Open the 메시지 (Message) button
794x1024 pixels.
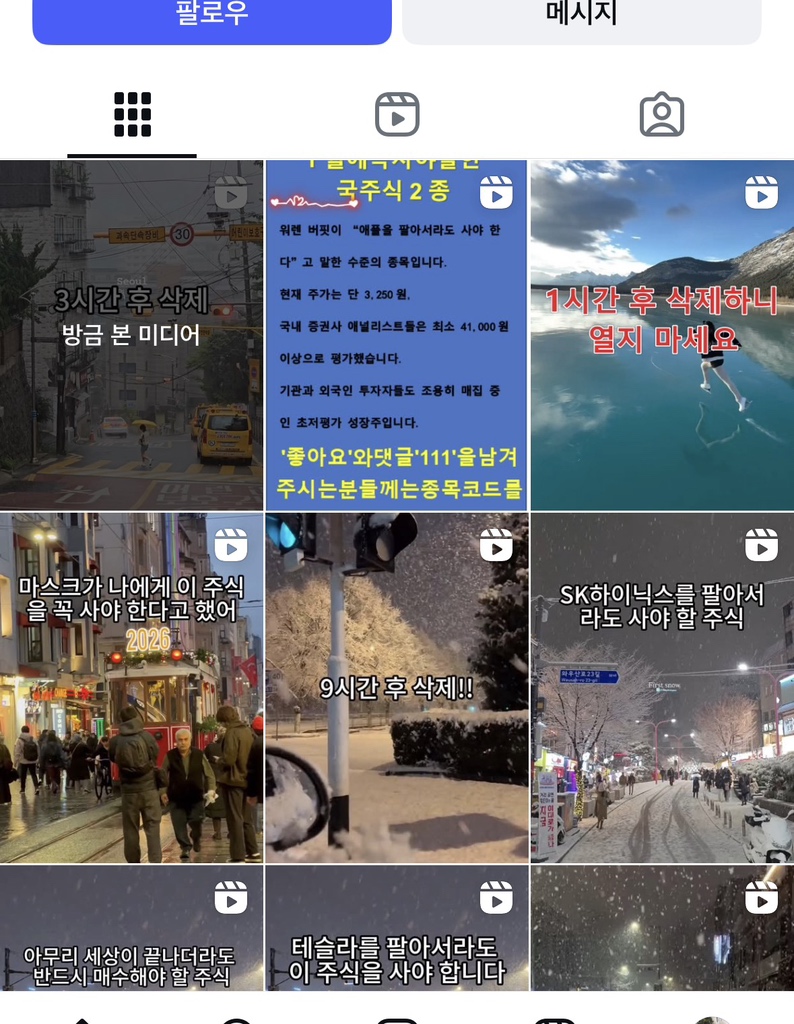coord(581,17)
